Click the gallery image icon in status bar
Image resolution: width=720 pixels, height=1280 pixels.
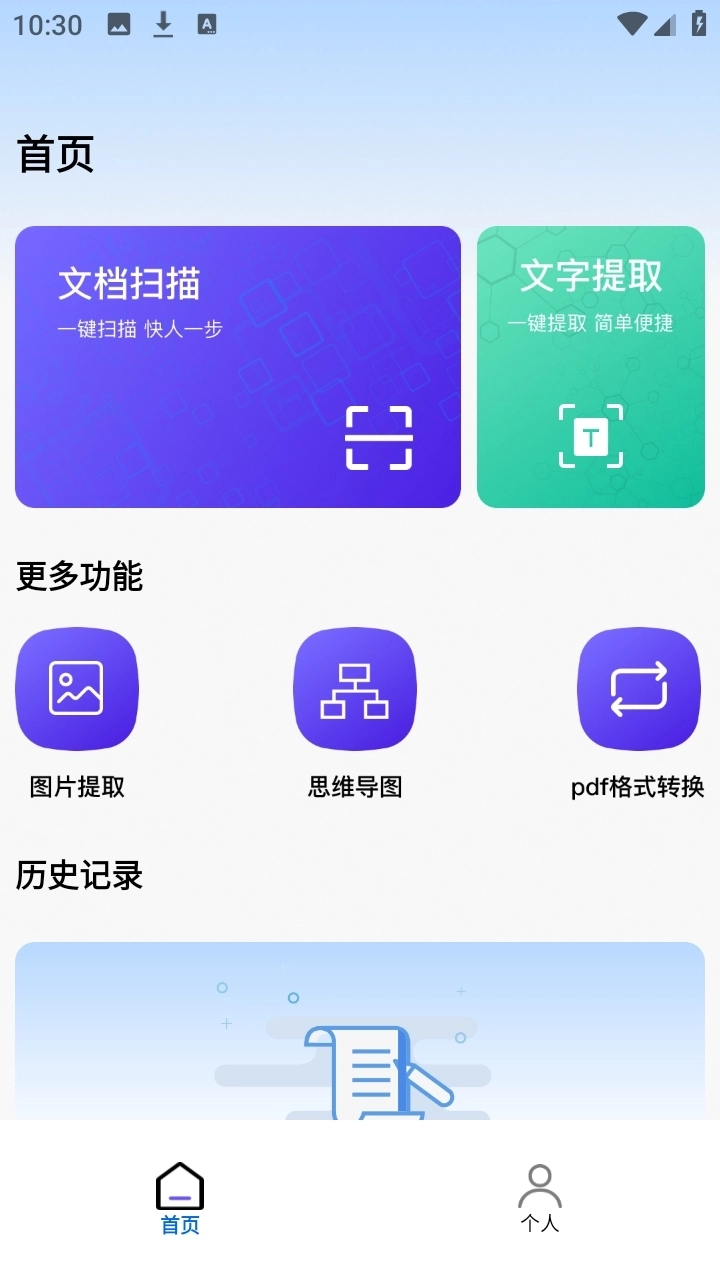(119, 24)
